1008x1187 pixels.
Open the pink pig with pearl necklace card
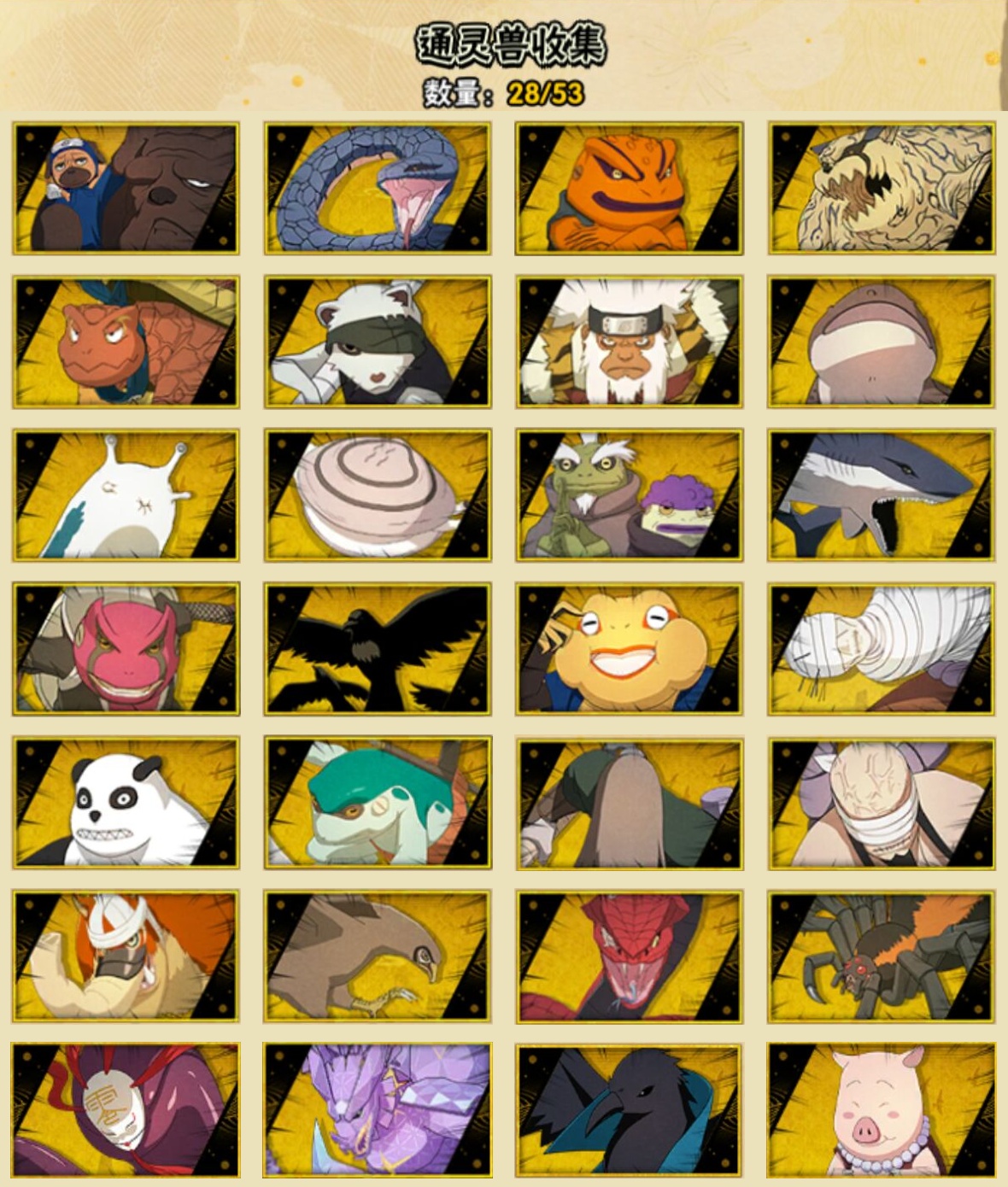(x=881, y=1110)
